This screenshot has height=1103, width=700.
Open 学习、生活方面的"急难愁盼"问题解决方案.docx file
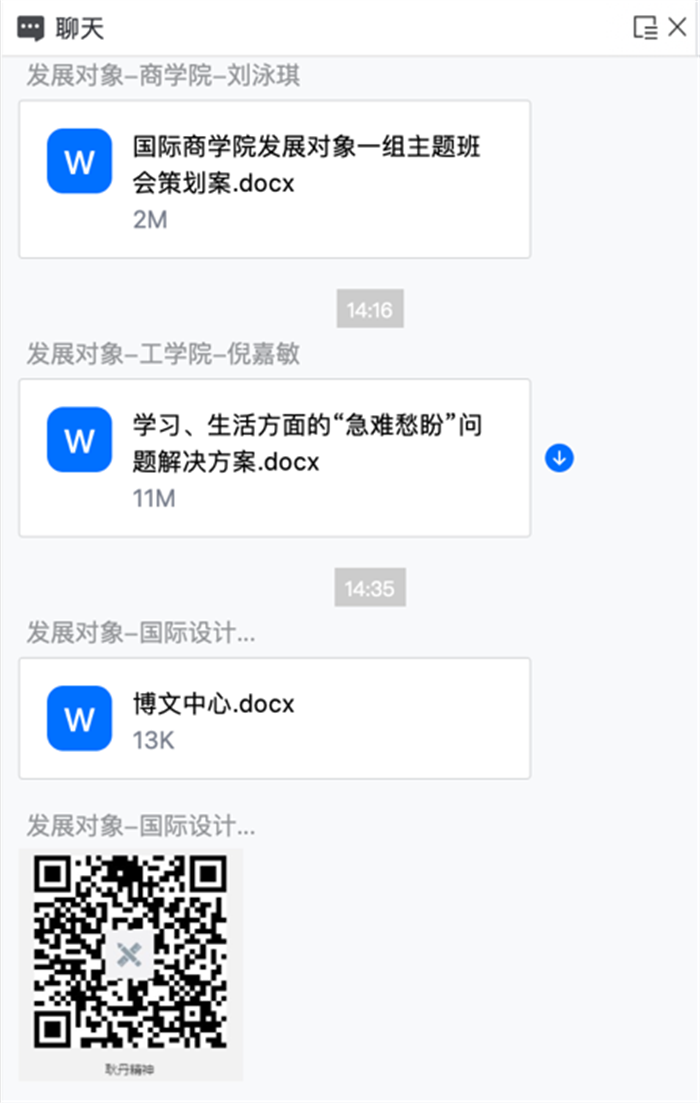pyautogui.click(x=274, y=457)
